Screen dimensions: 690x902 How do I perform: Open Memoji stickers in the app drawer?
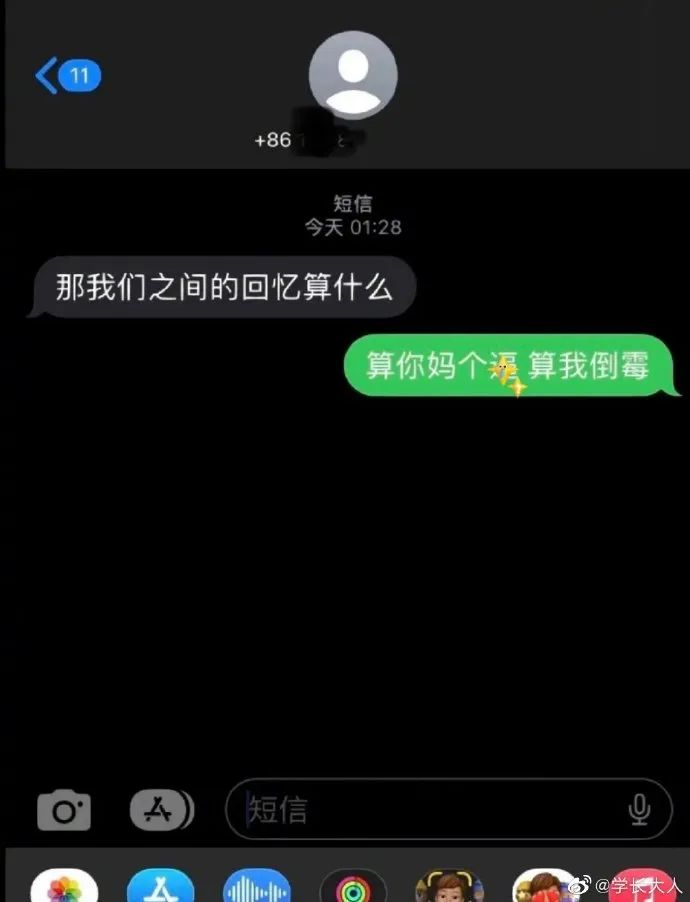click(545, 887)
